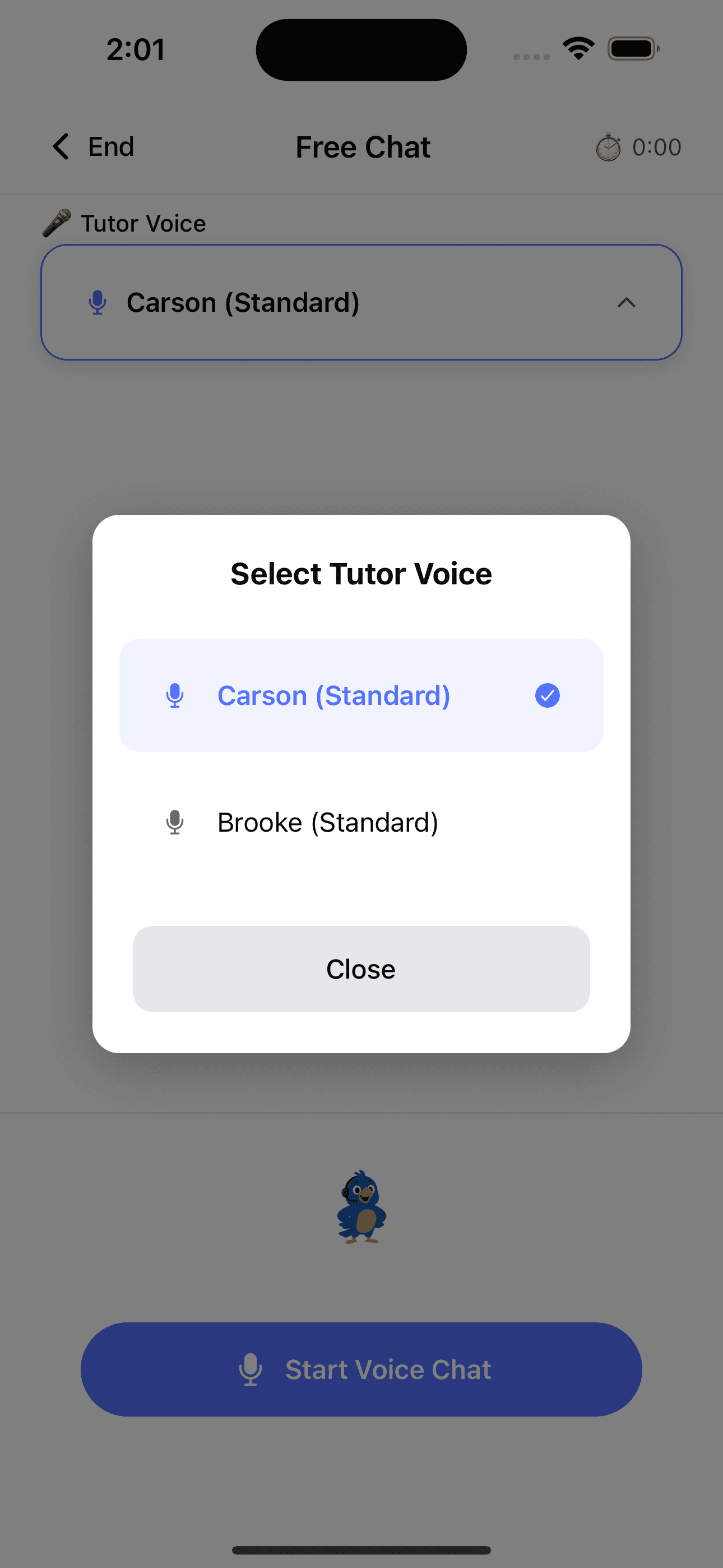Open the Carson (Standard) voice selector
The height and width of the screenshot is (1568, 723).
(x=361, y=302)
